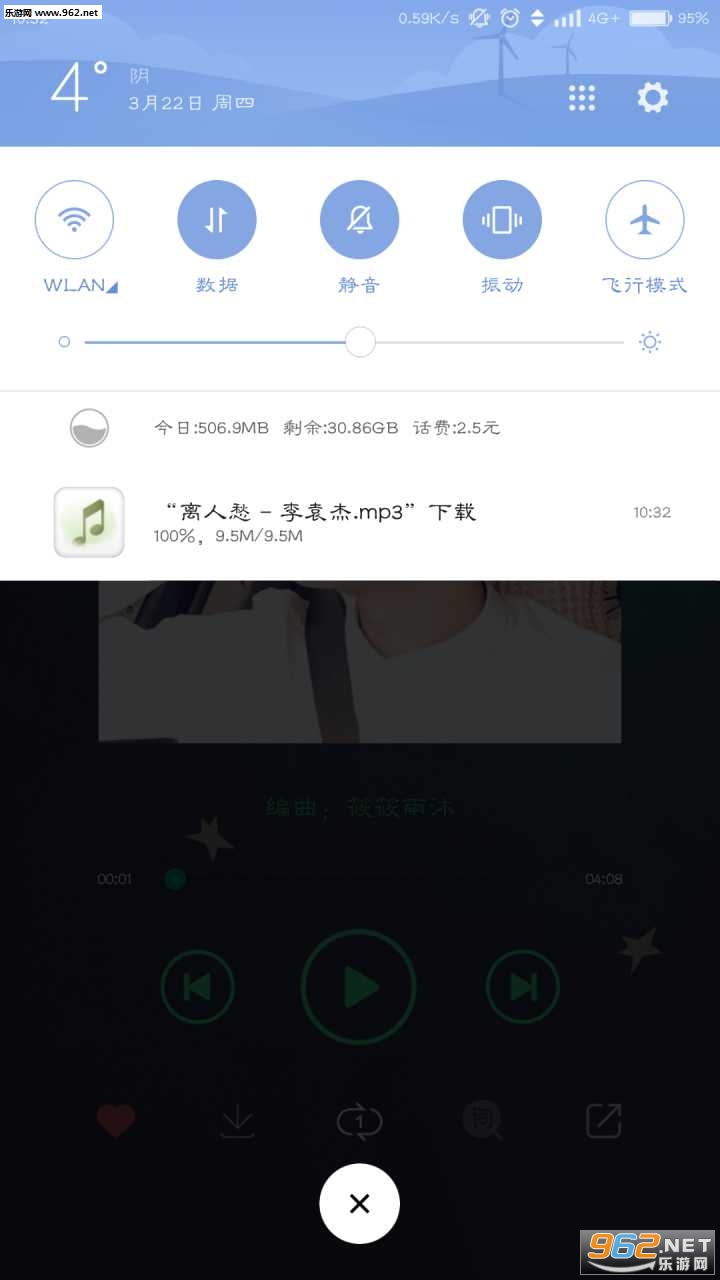Enable airplane mode (飞行模式)
This screenshot has height=1280, width=720.
click(645, 220)
